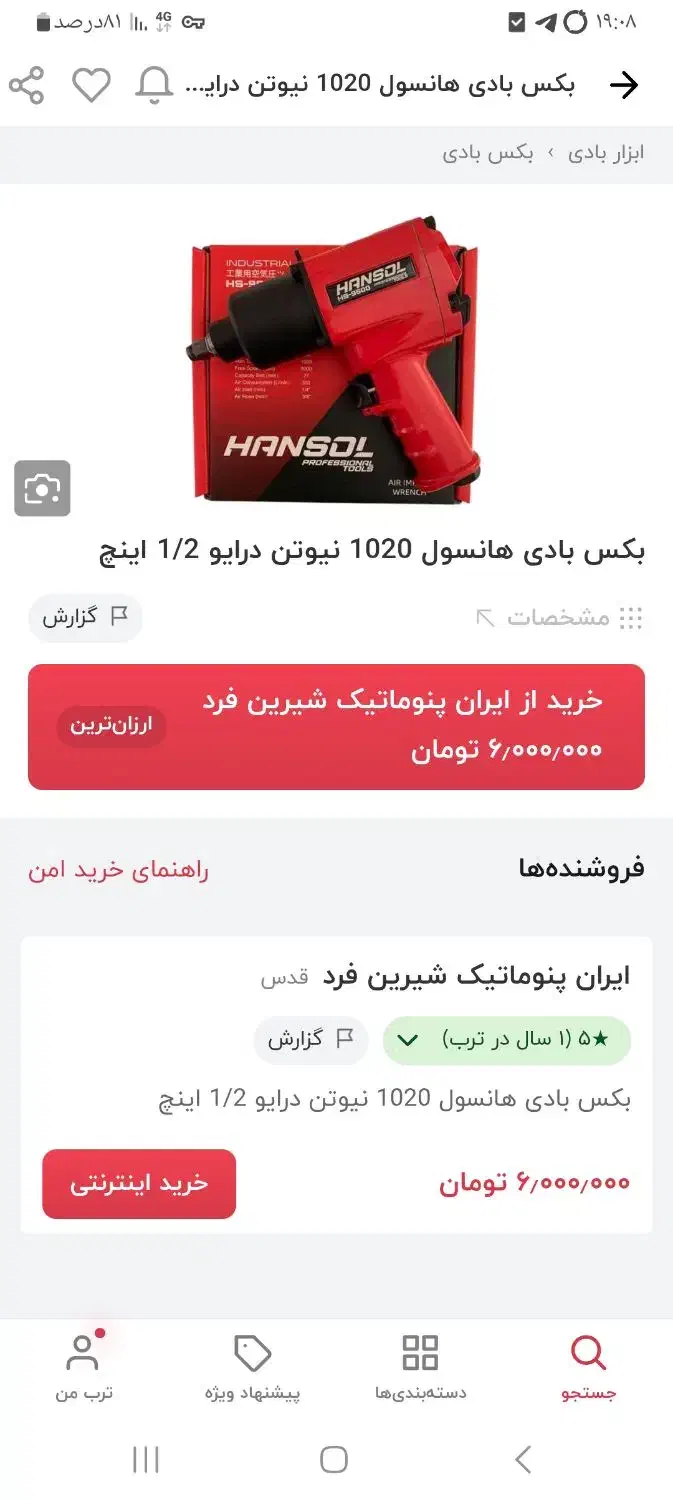Open ترب من profile tab

(x=84, y=1367)
